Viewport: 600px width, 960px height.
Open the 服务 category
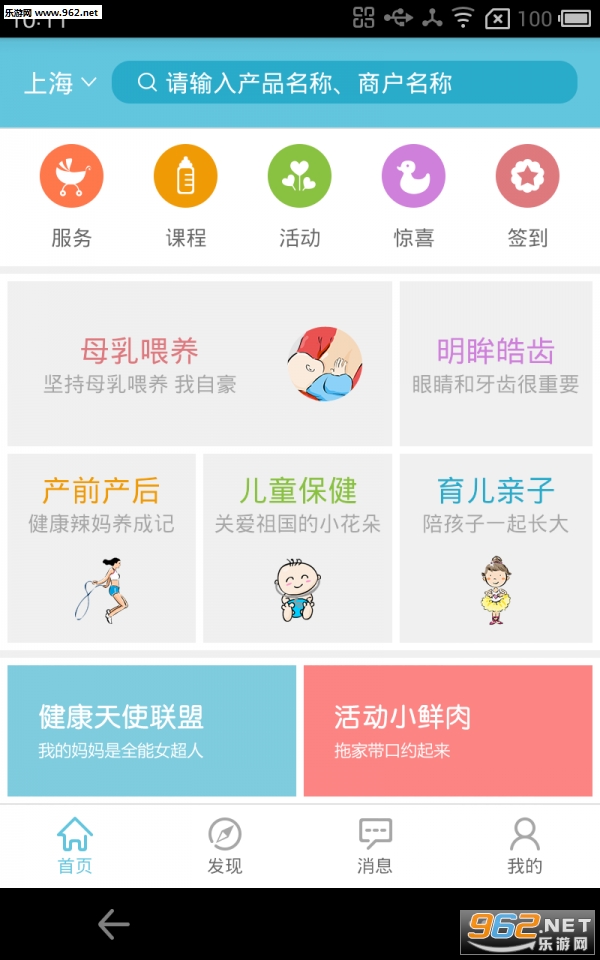tap(71, 196)
